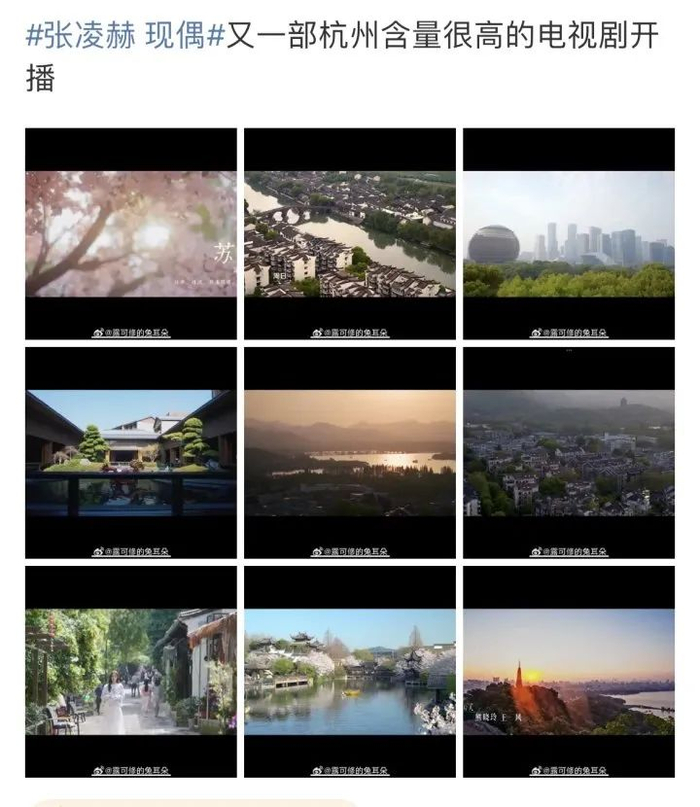This screenshot has height=807, width=700.
Task: View the aerial rooftops with hilltop pagoda photo
Action: point(568,452)
